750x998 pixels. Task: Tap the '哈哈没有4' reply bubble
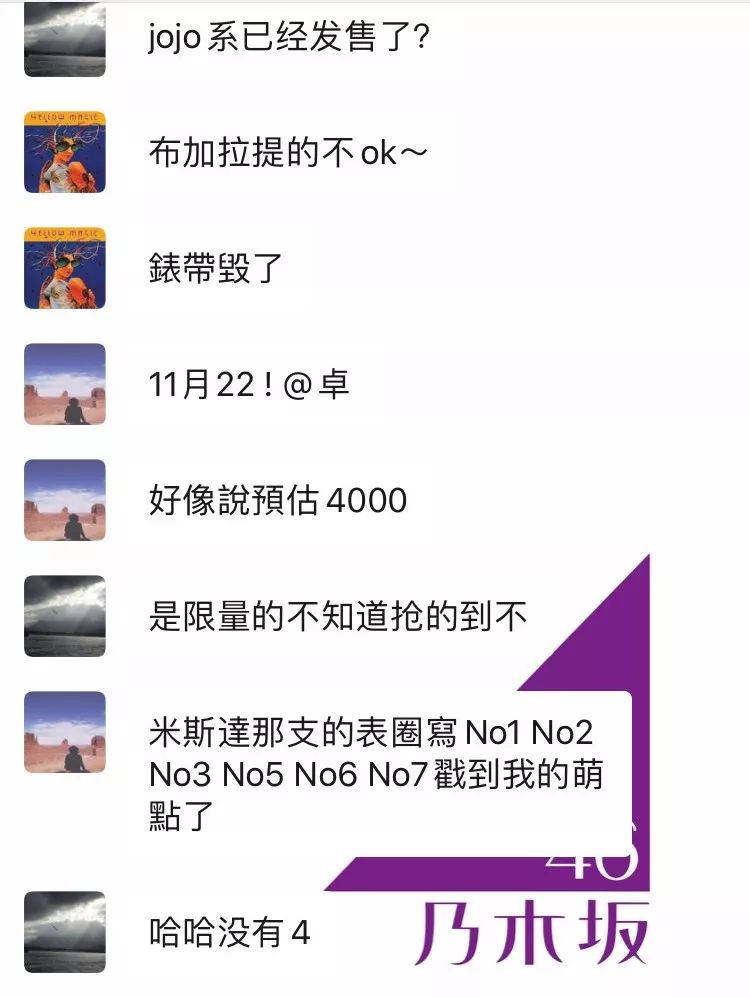[230, 930]
